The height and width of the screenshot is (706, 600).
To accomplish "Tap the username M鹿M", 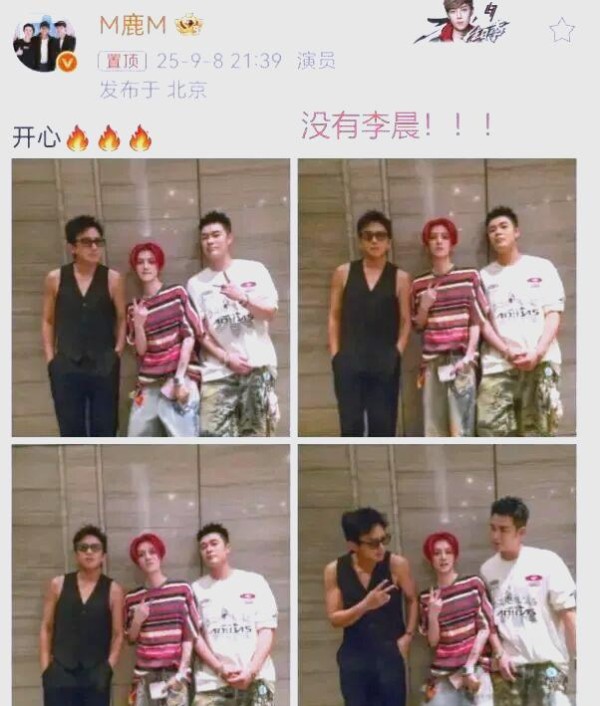I will click(x=132, y=25).
